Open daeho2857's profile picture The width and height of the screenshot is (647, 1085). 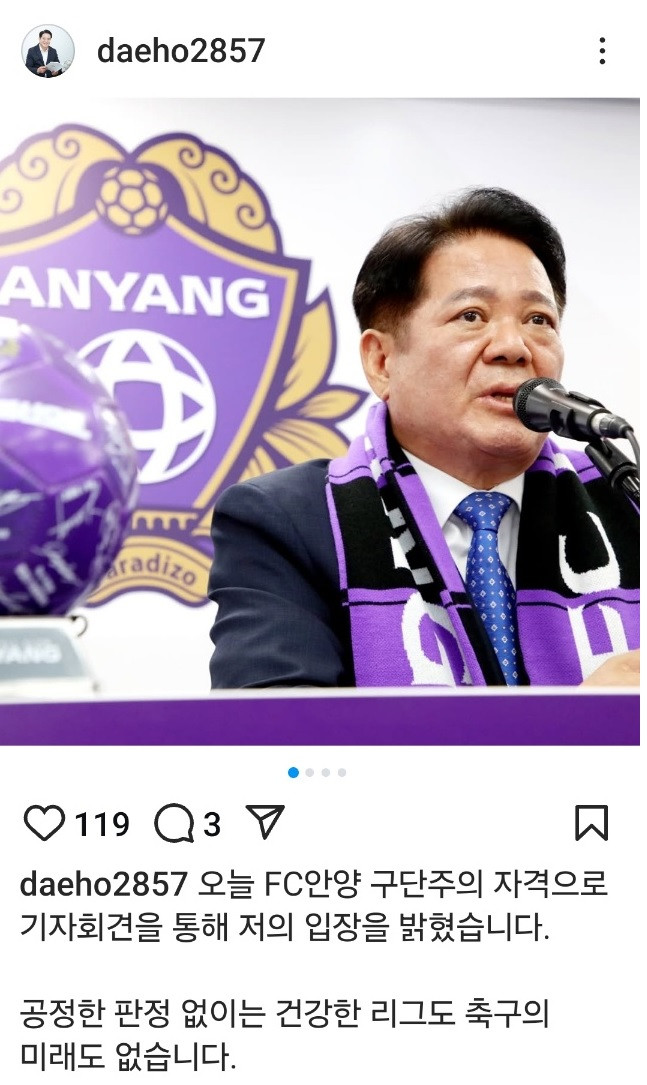pyautogui.click(x=48, y=51)
